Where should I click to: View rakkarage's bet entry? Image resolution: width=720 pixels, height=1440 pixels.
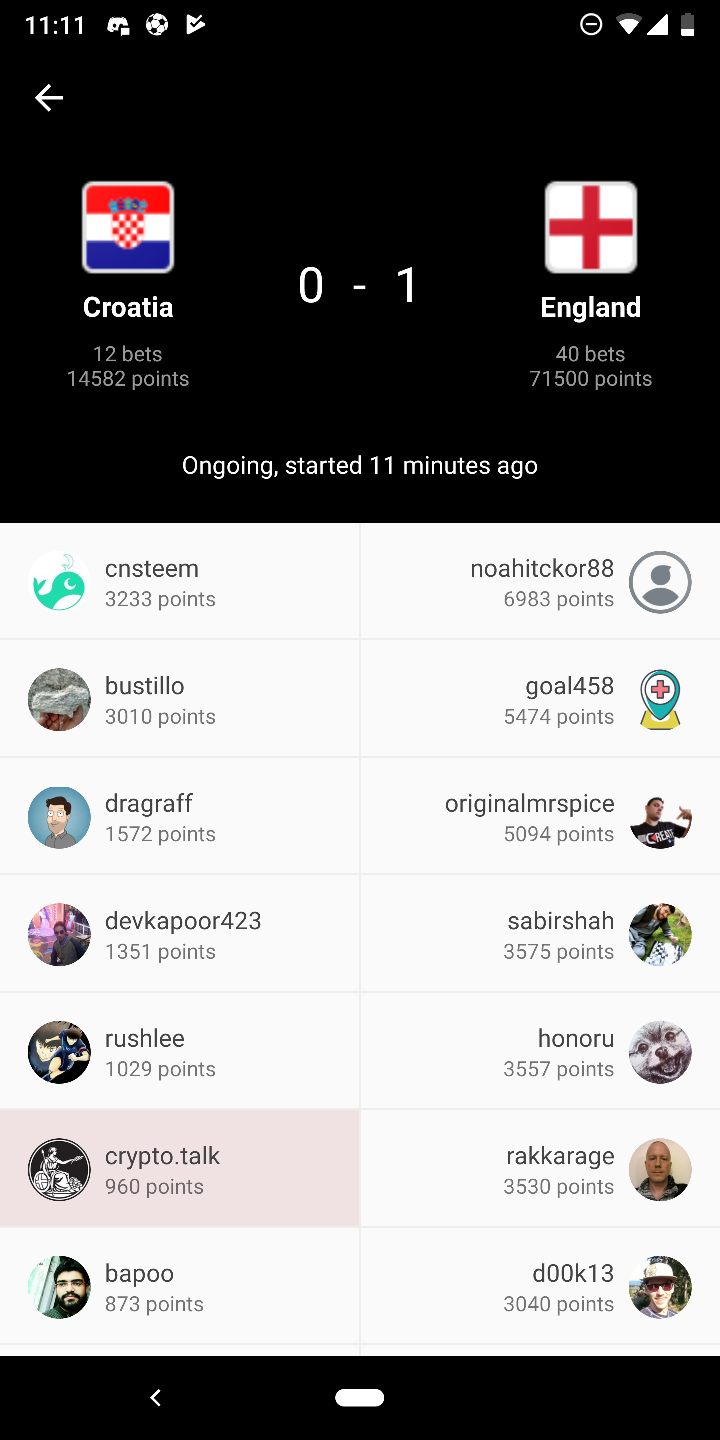coord(540,1169)
